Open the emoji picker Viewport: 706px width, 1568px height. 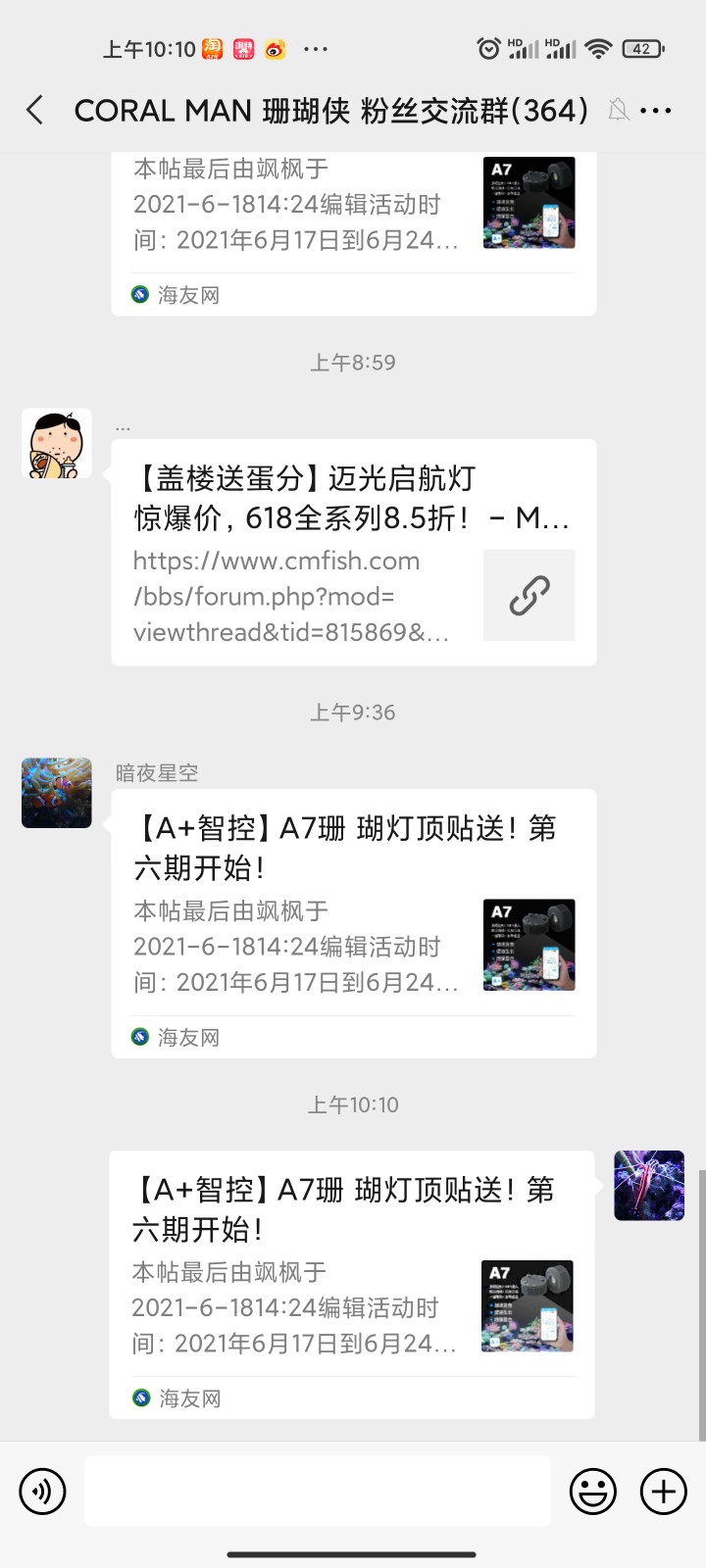[593, 1492]
